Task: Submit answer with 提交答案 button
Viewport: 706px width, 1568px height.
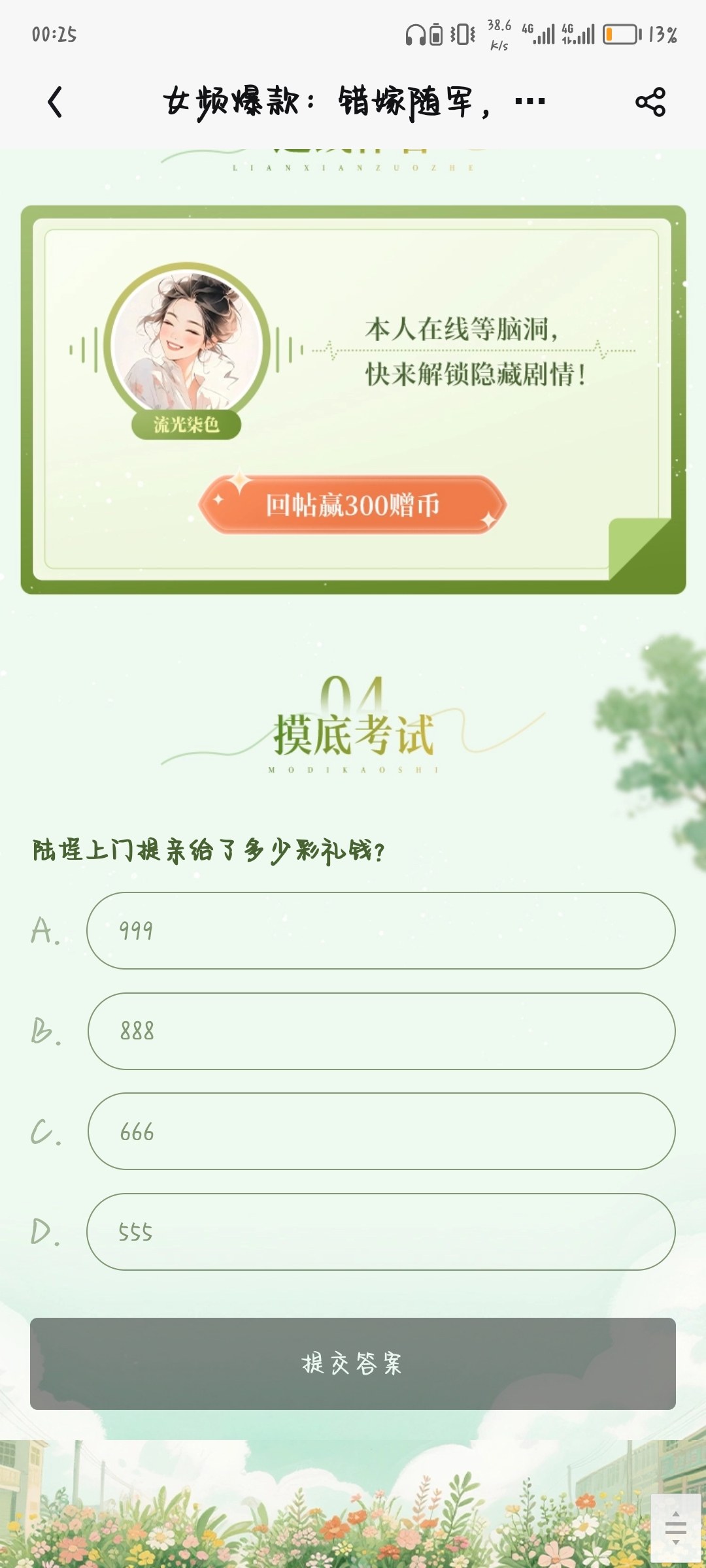Action: pos(353,1364)
